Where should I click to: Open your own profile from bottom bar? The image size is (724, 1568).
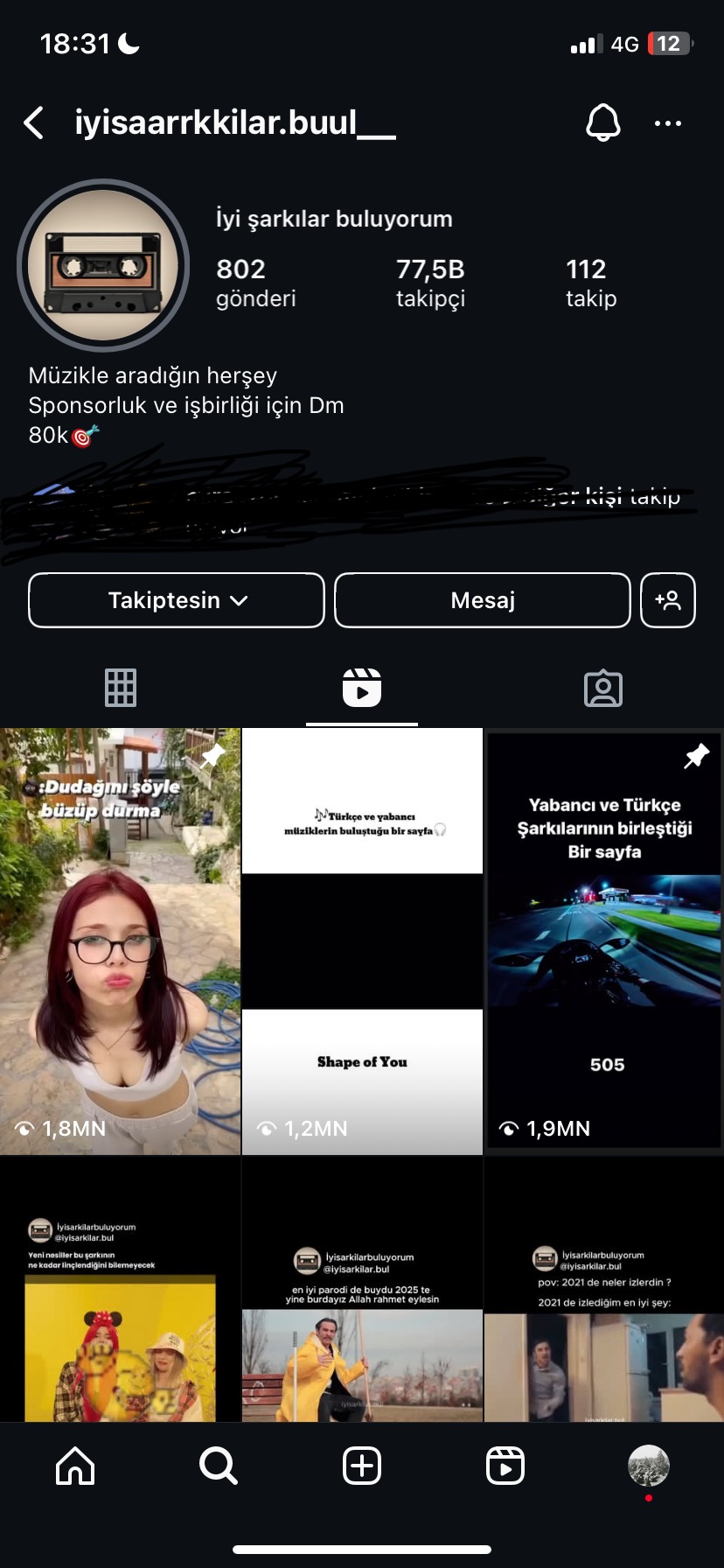pos(649,1465)
